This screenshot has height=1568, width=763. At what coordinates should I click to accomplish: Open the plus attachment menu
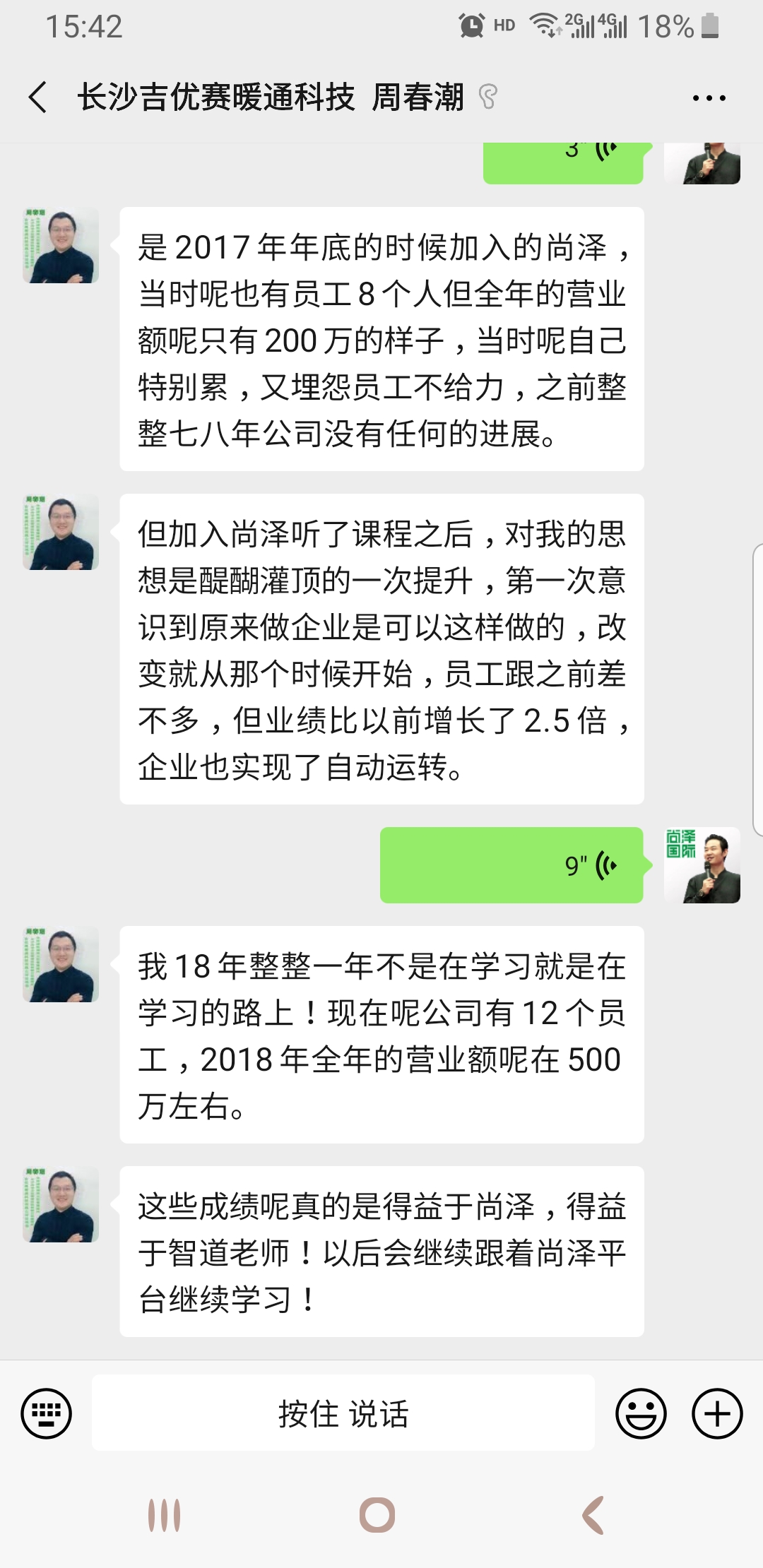click(x=716, y=1414)
